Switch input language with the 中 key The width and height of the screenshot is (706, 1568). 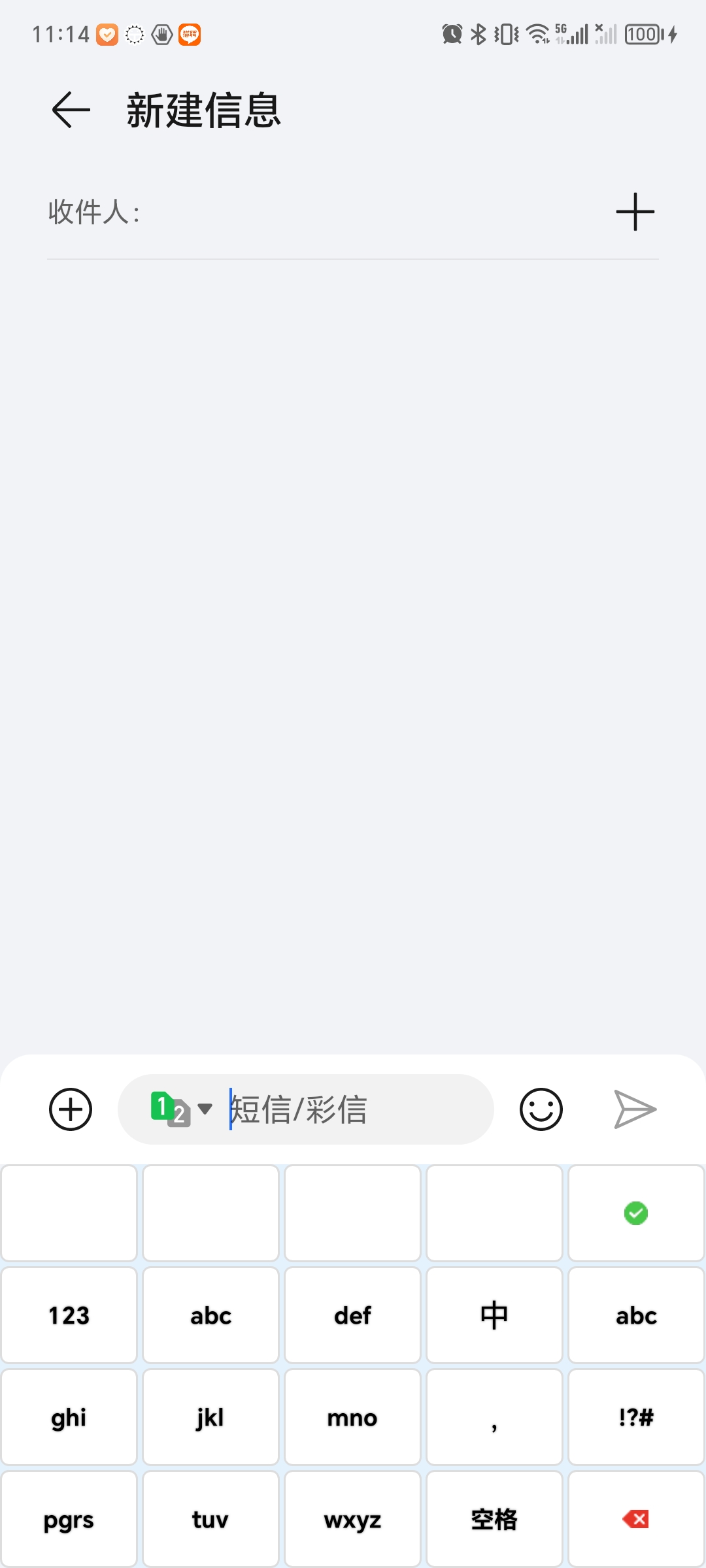(x=494, y=1315)
